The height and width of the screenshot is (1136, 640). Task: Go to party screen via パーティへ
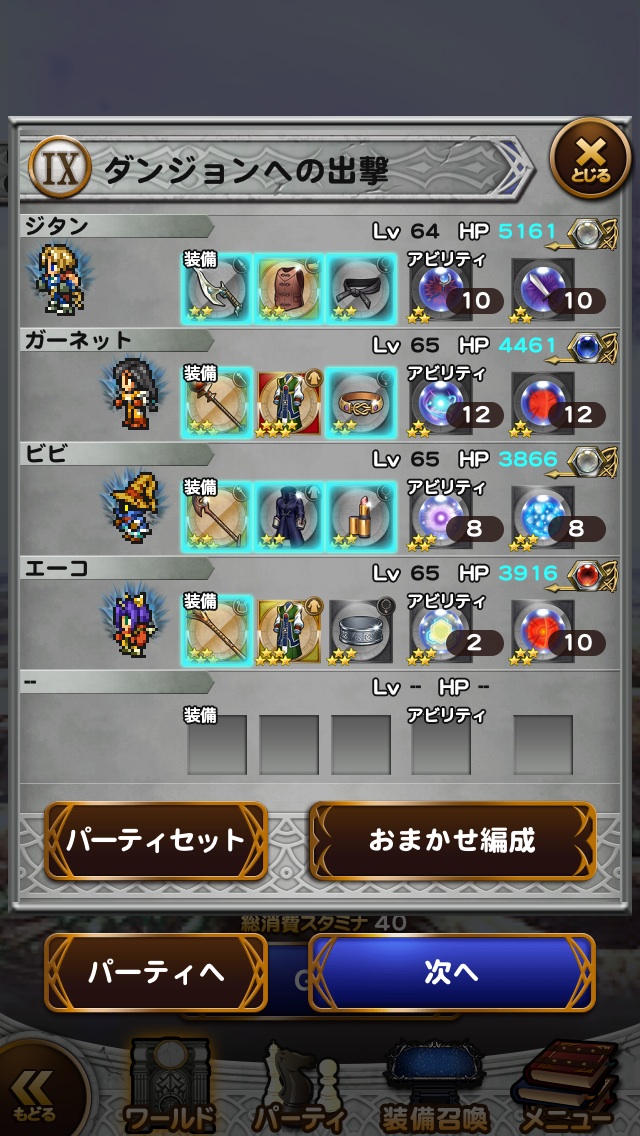click(156, 973)
